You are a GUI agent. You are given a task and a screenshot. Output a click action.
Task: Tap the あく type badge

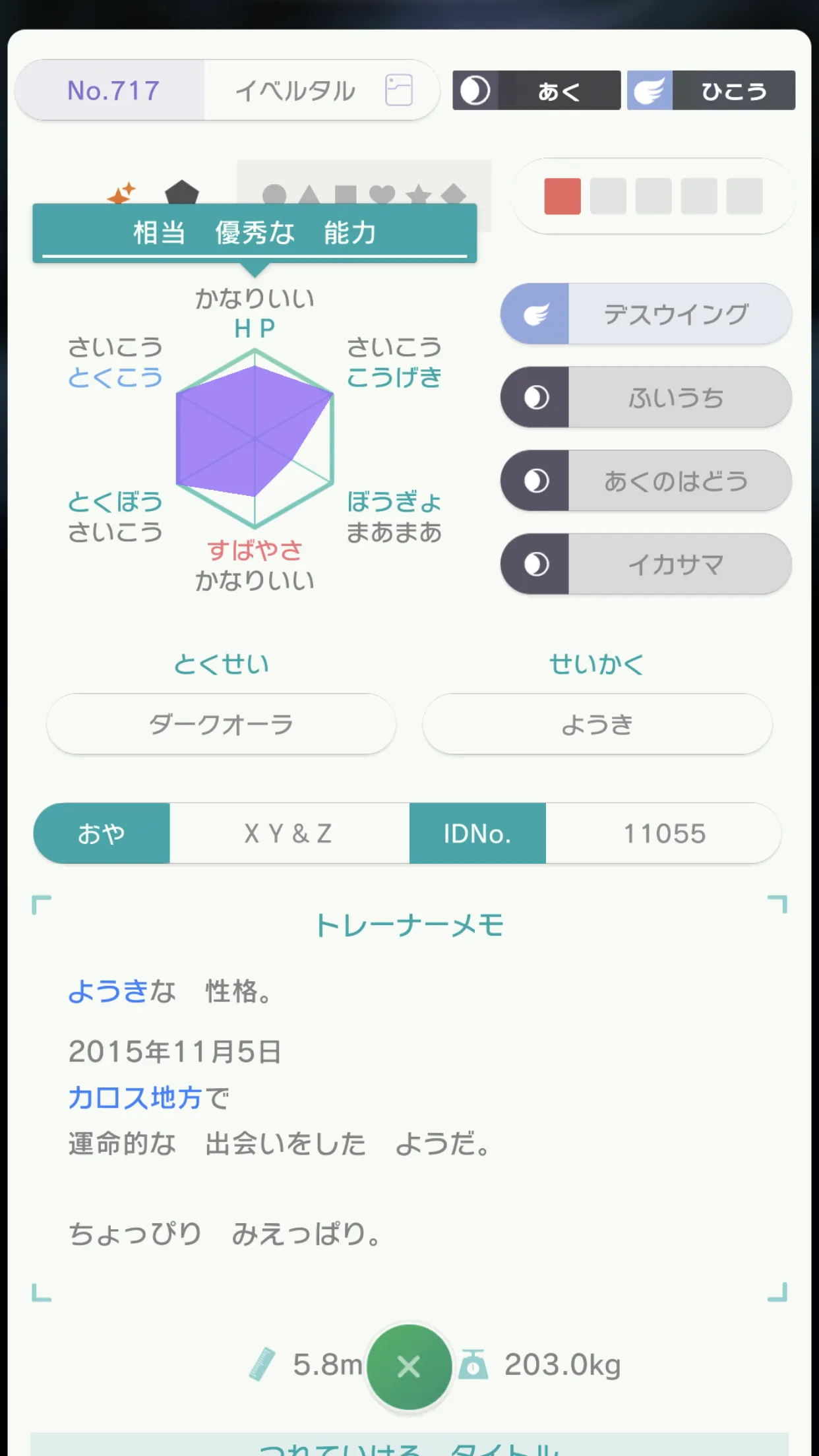tap(537, 90)
